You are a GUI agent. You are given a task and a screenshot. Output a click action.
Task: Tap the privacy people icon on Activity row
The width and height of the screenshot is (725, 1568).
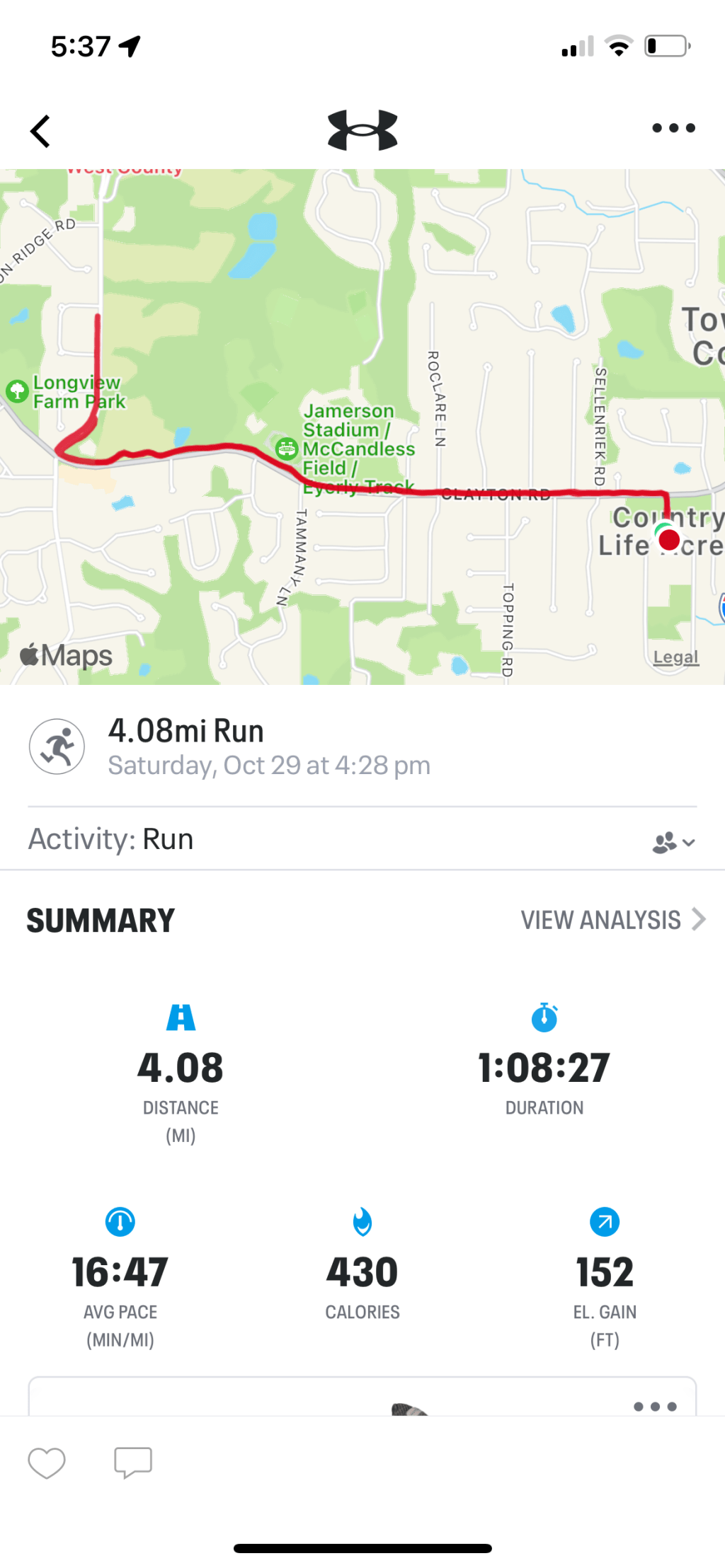(664, 842)
